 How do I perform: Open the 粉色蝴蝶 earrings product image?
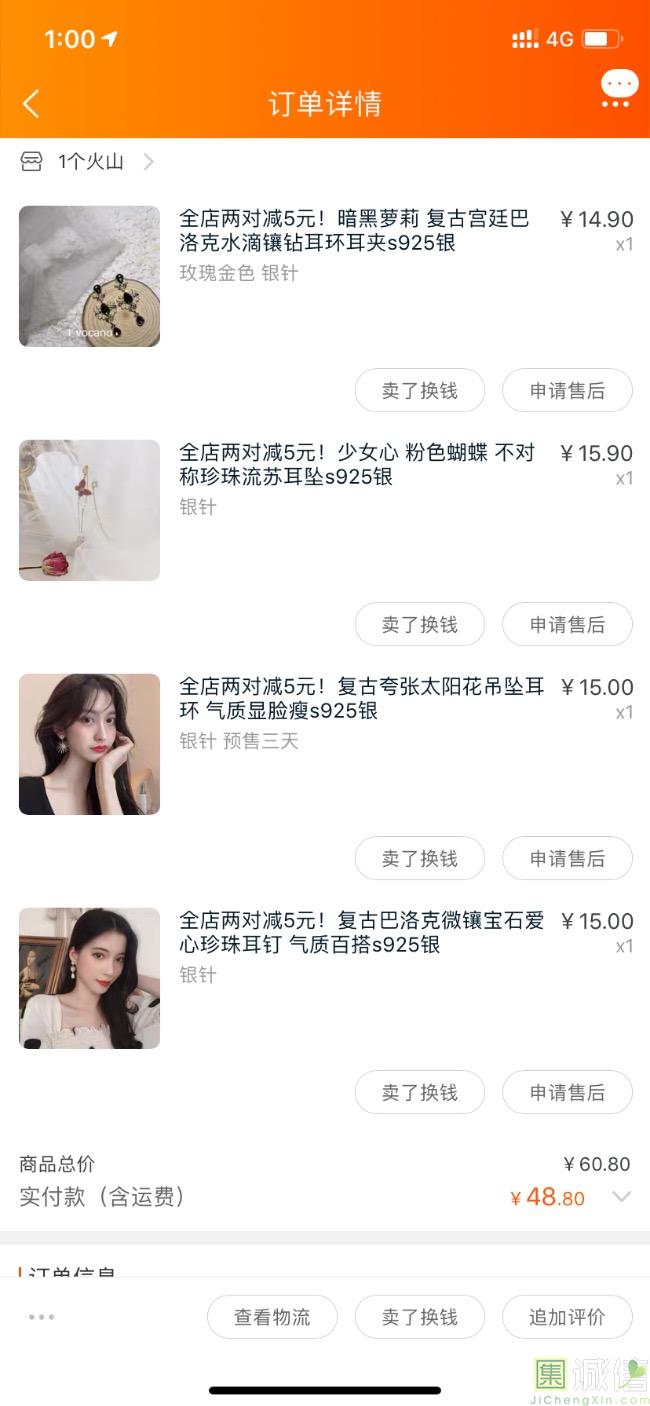tap(89, 510)
